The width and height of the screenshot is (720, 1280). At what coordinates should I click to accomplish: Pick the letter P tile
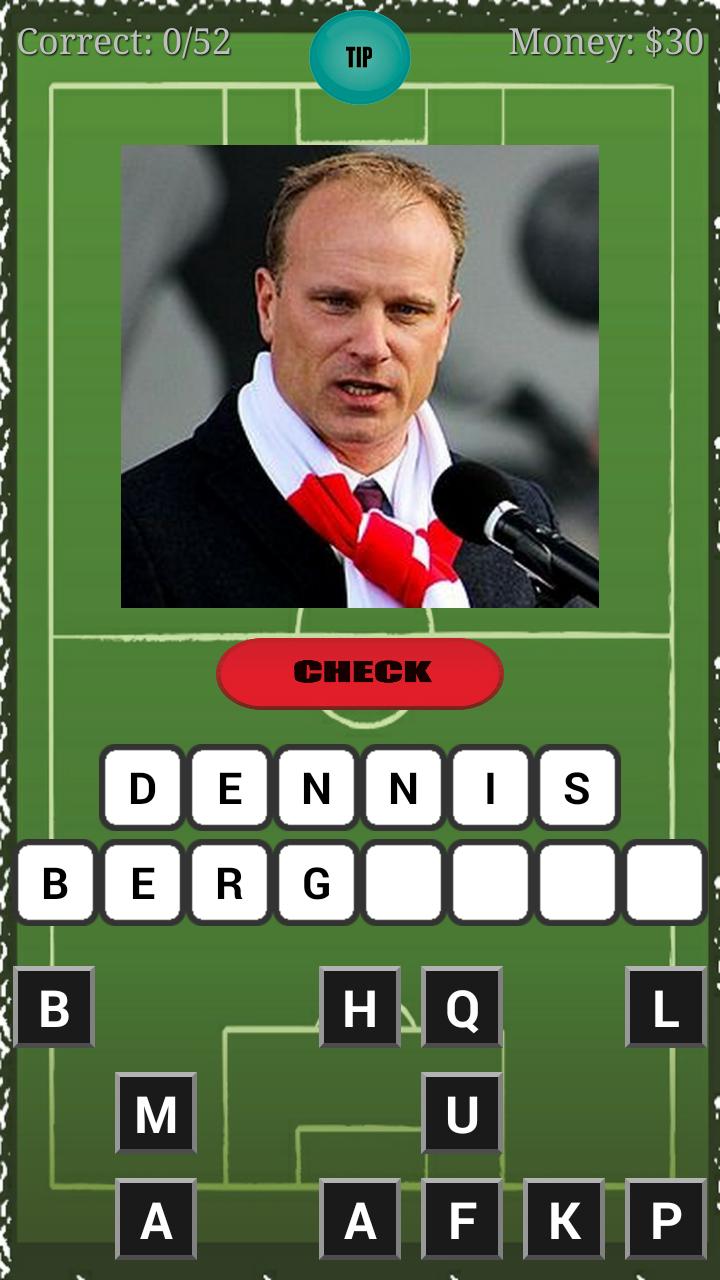click(665, 1219)
